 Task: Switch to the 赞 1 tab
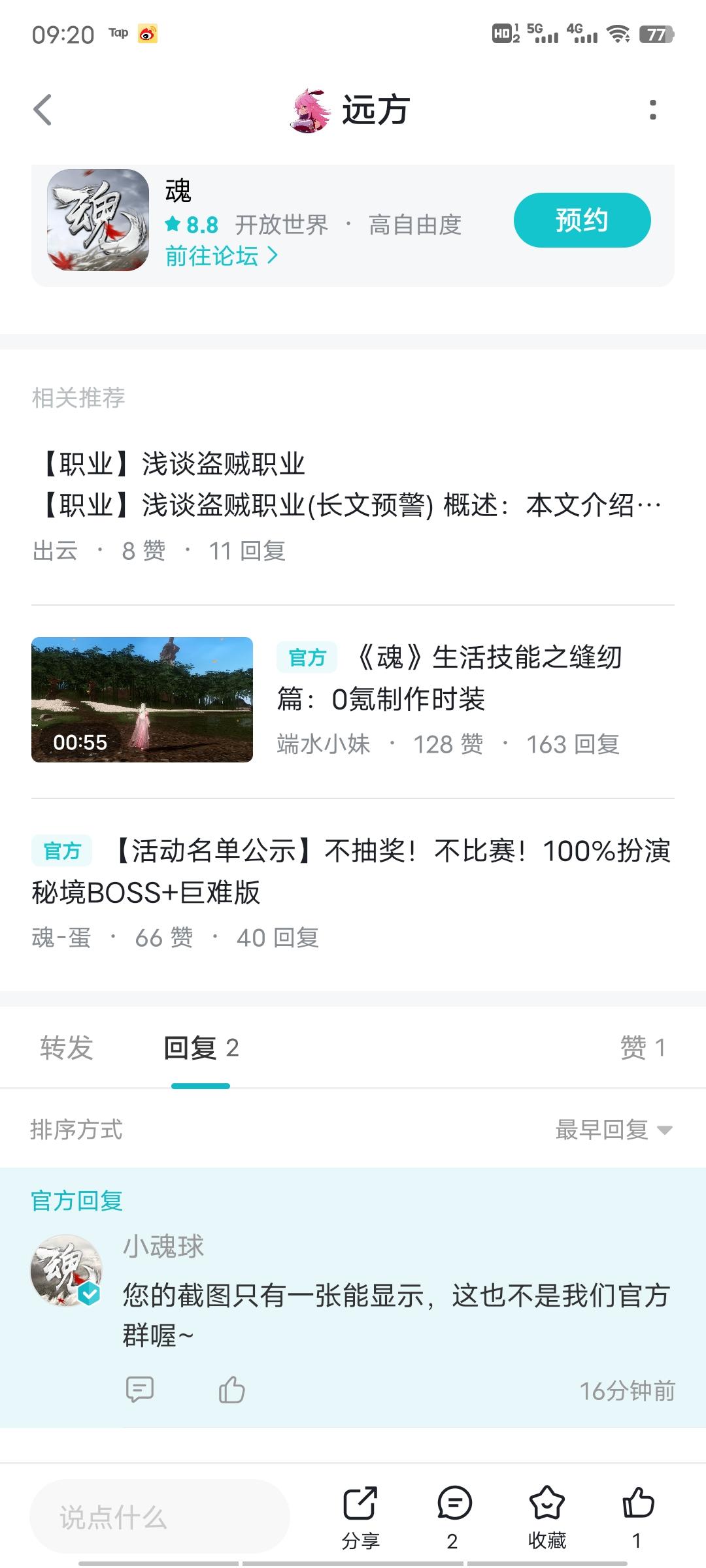pyautogui.click(x=643, y=1047)
